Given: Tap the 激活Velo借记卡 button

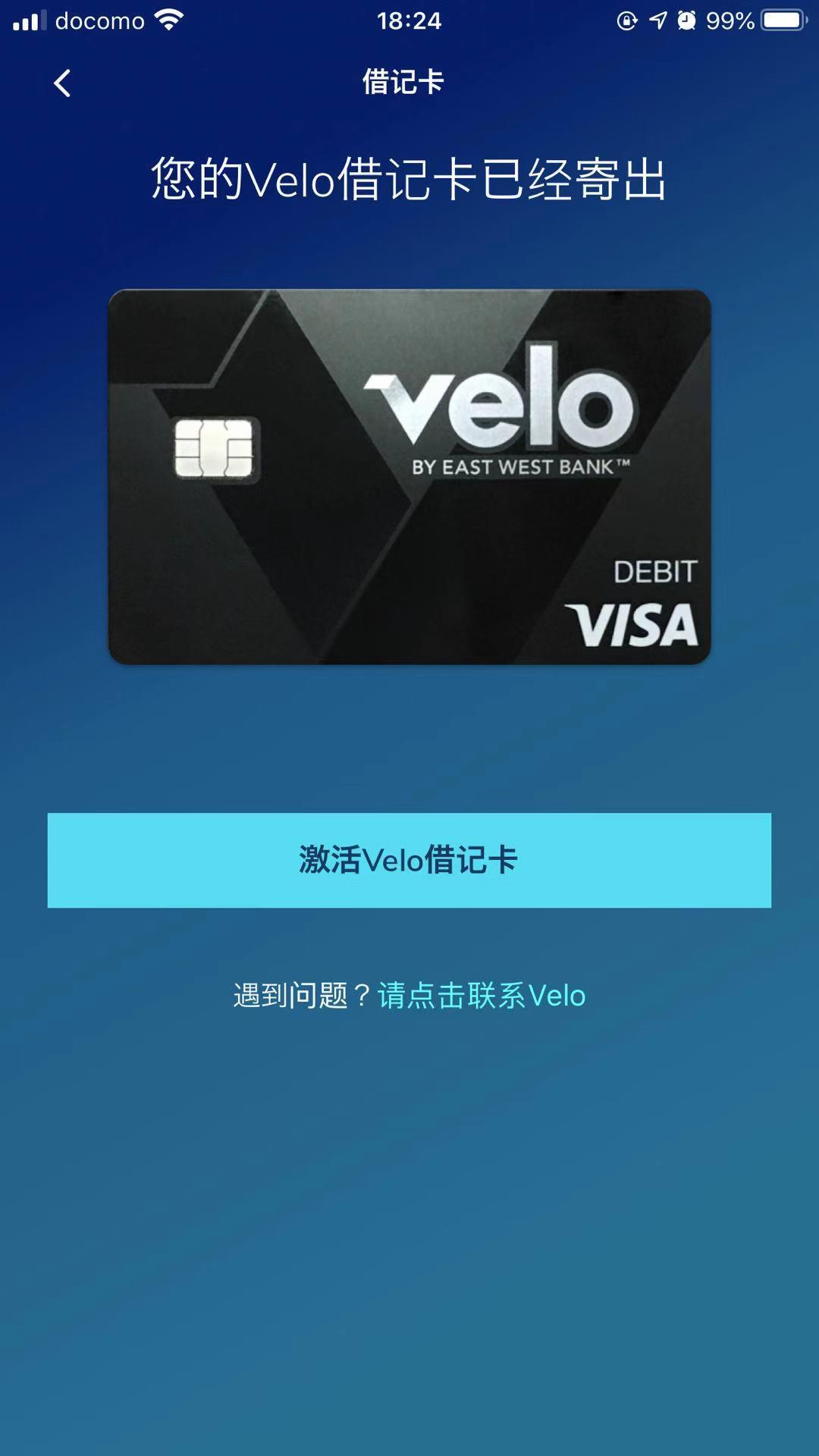Looking at the screenshot, I should (x=409, y=860).
